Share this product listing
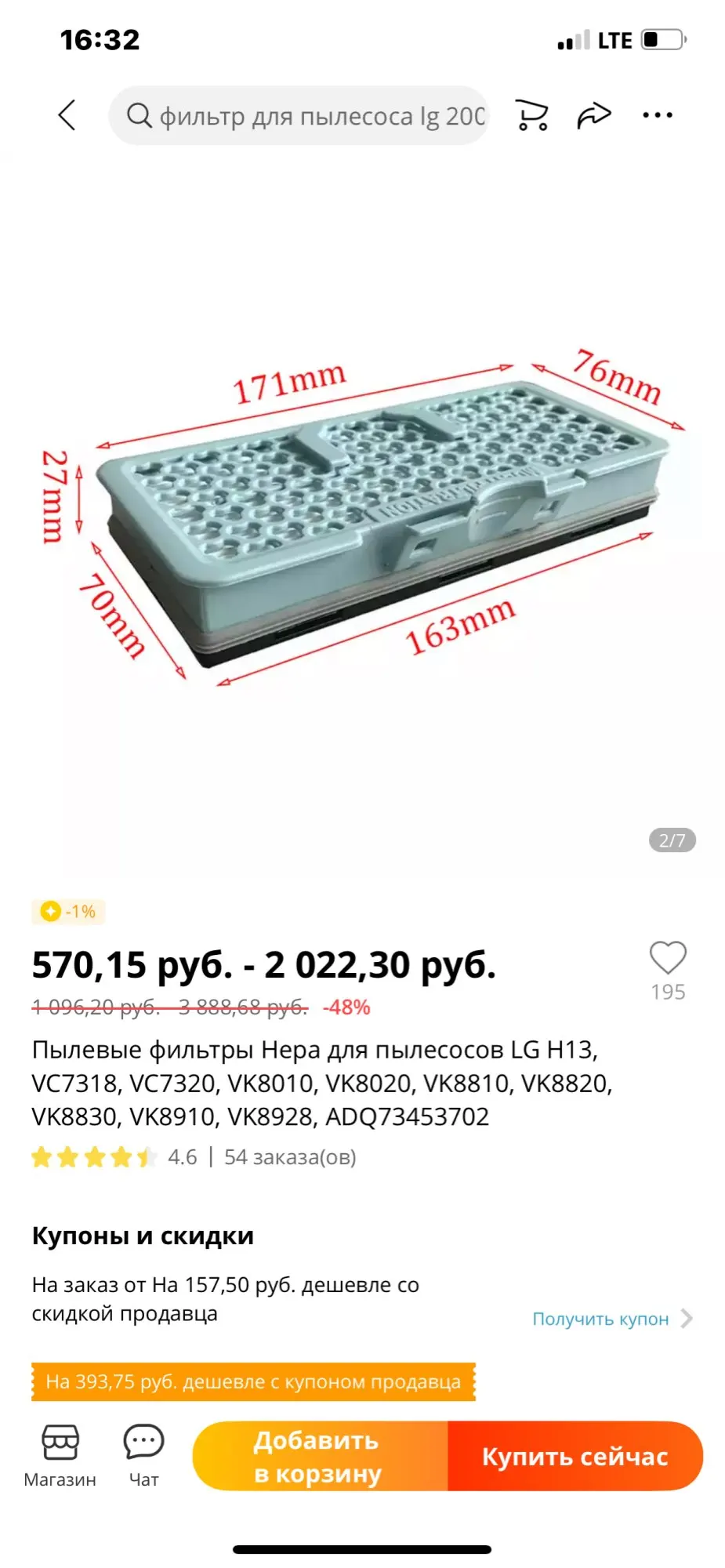The image size is (725, 1568). (593, 115)
